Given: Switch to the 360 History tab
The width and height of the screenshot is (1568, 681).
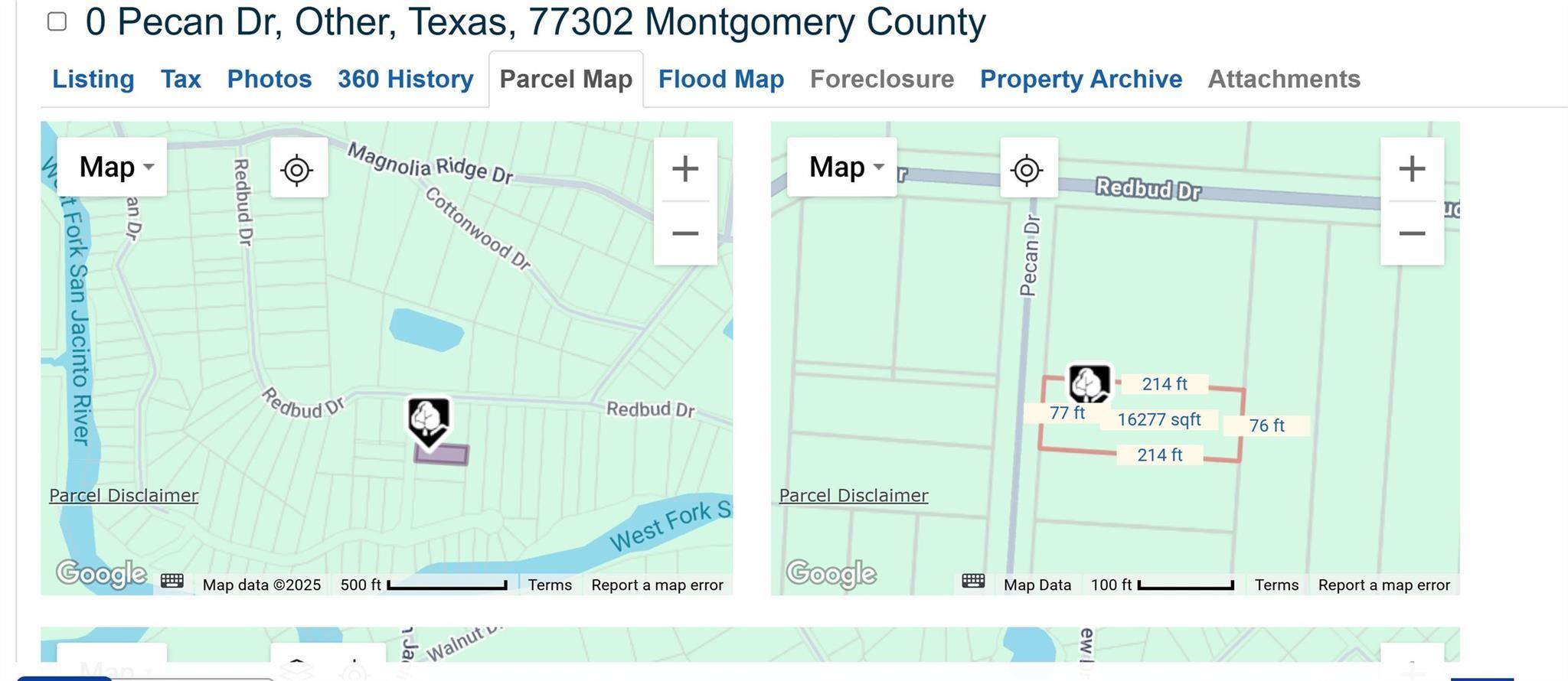Looking at the screenshot, I should [x=406, y=80].
